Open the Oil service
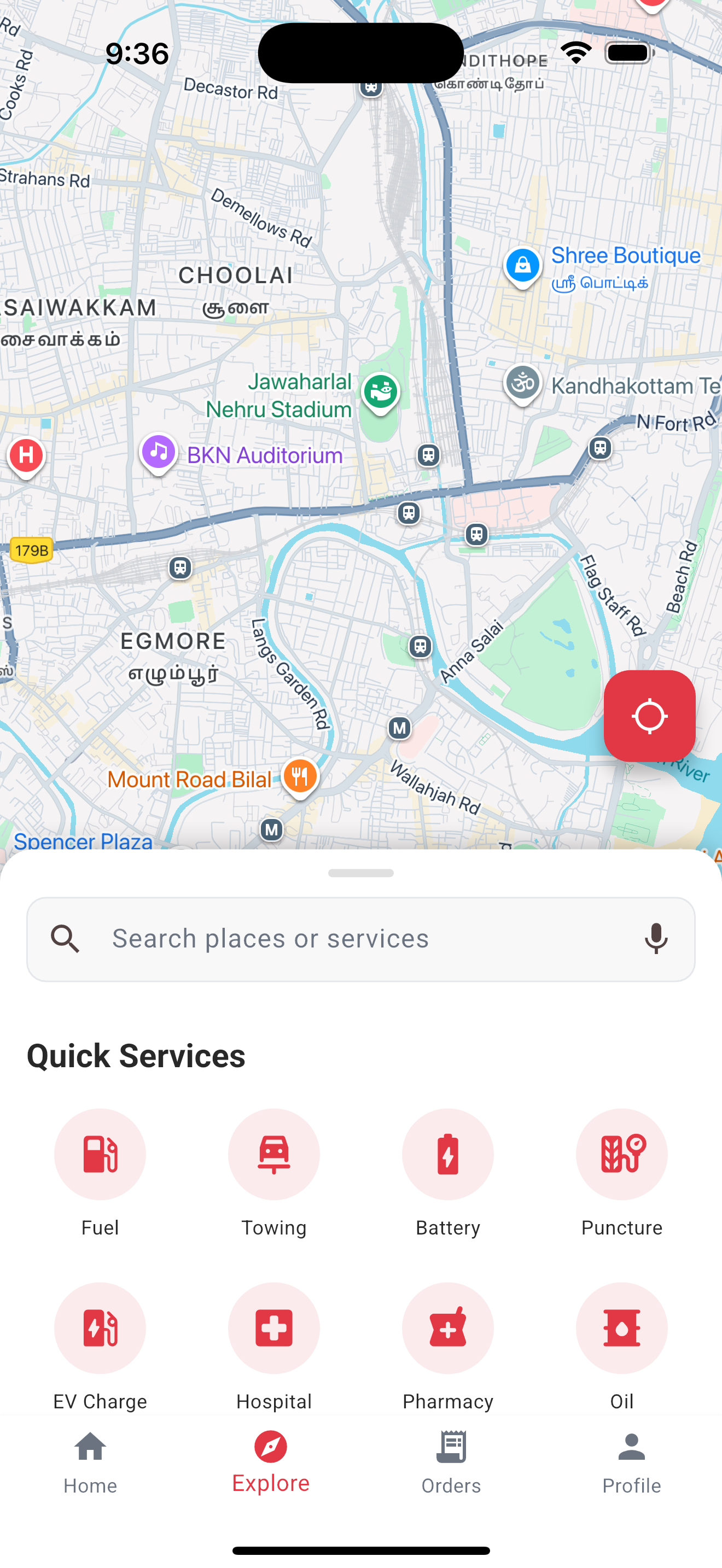This screenshot has height=1568, width=722. [621, 1328]
